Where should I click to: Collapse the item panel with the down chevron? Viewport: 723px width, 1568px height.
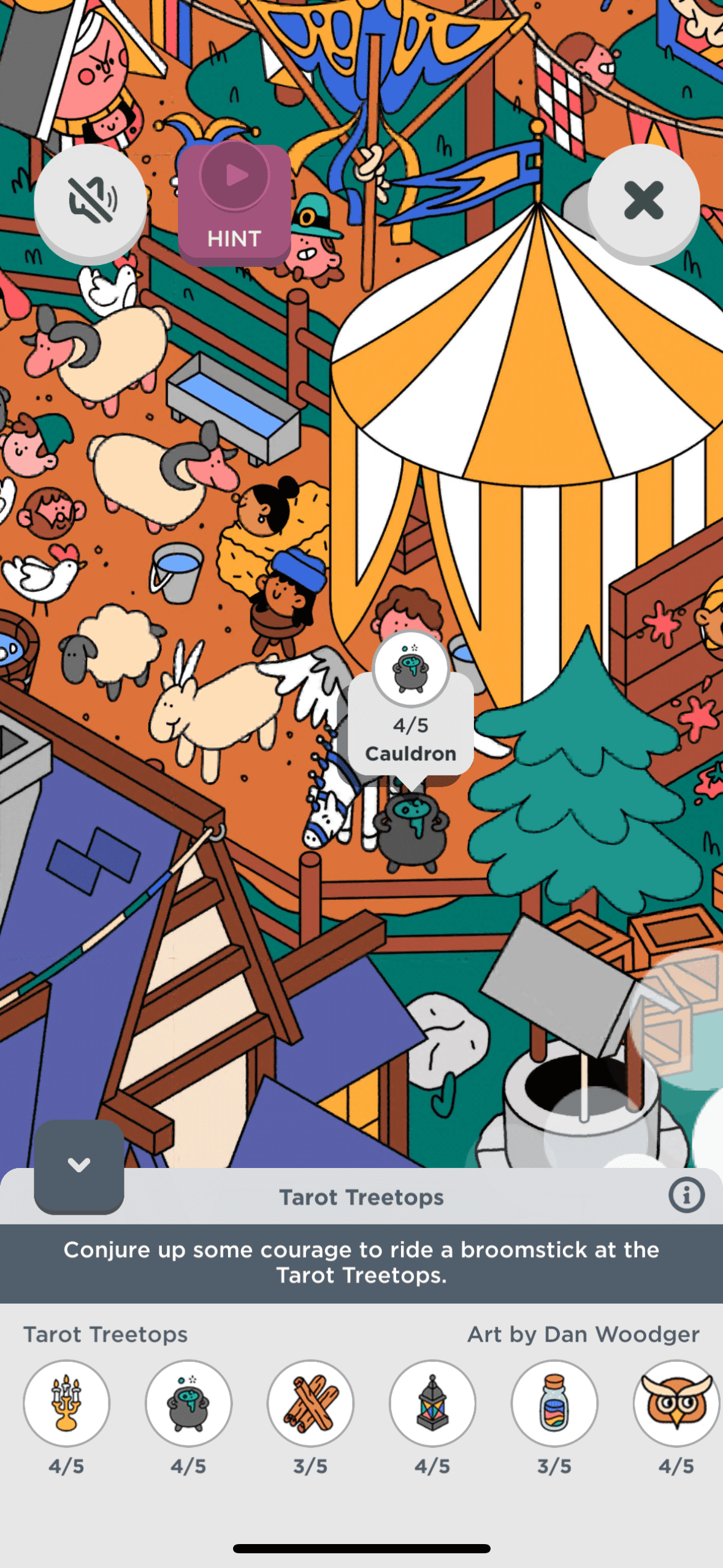79,1165
